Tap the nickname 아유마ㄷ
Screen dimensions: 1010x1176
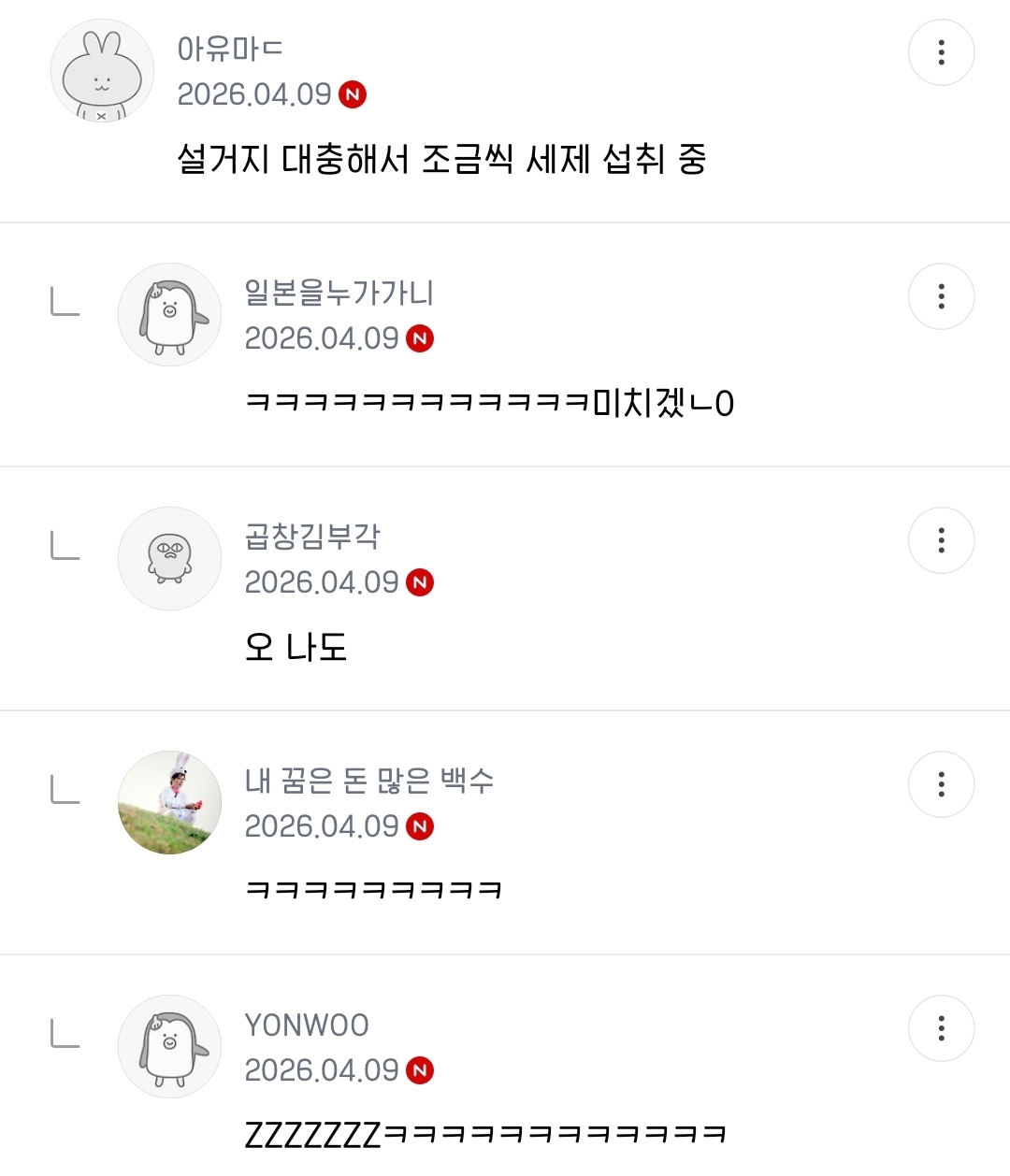point(230,49)
